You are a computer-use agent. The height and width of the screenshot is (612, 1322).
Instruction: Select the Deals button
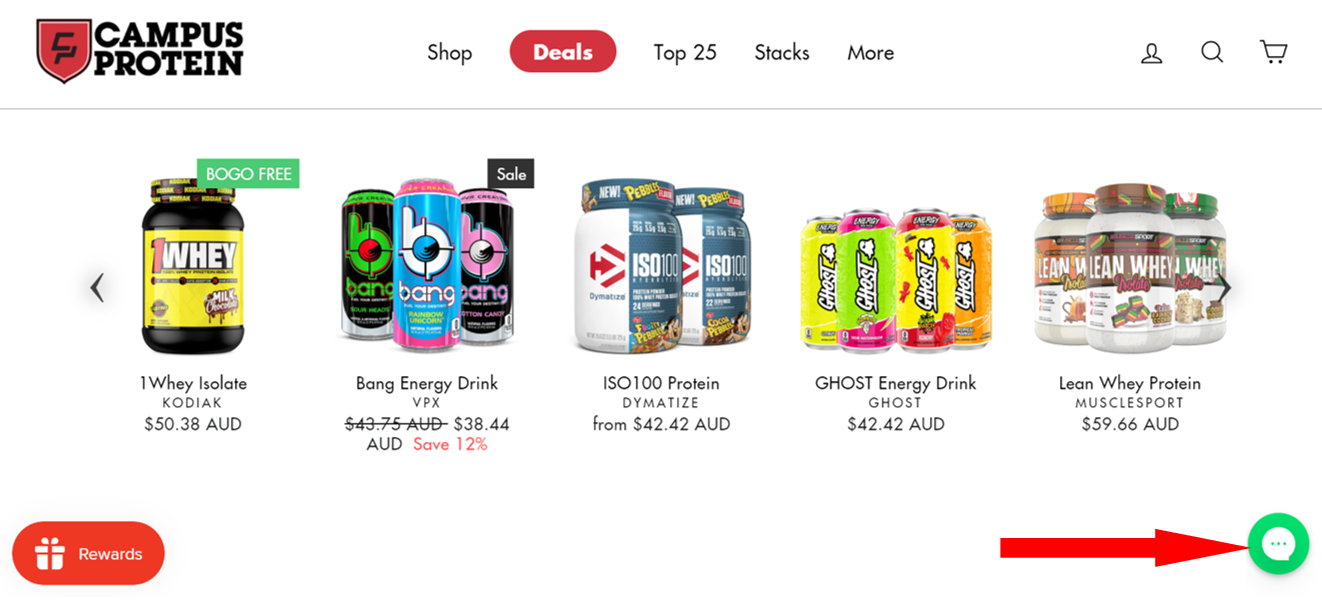pyautogui.click(x=563, y=52)
